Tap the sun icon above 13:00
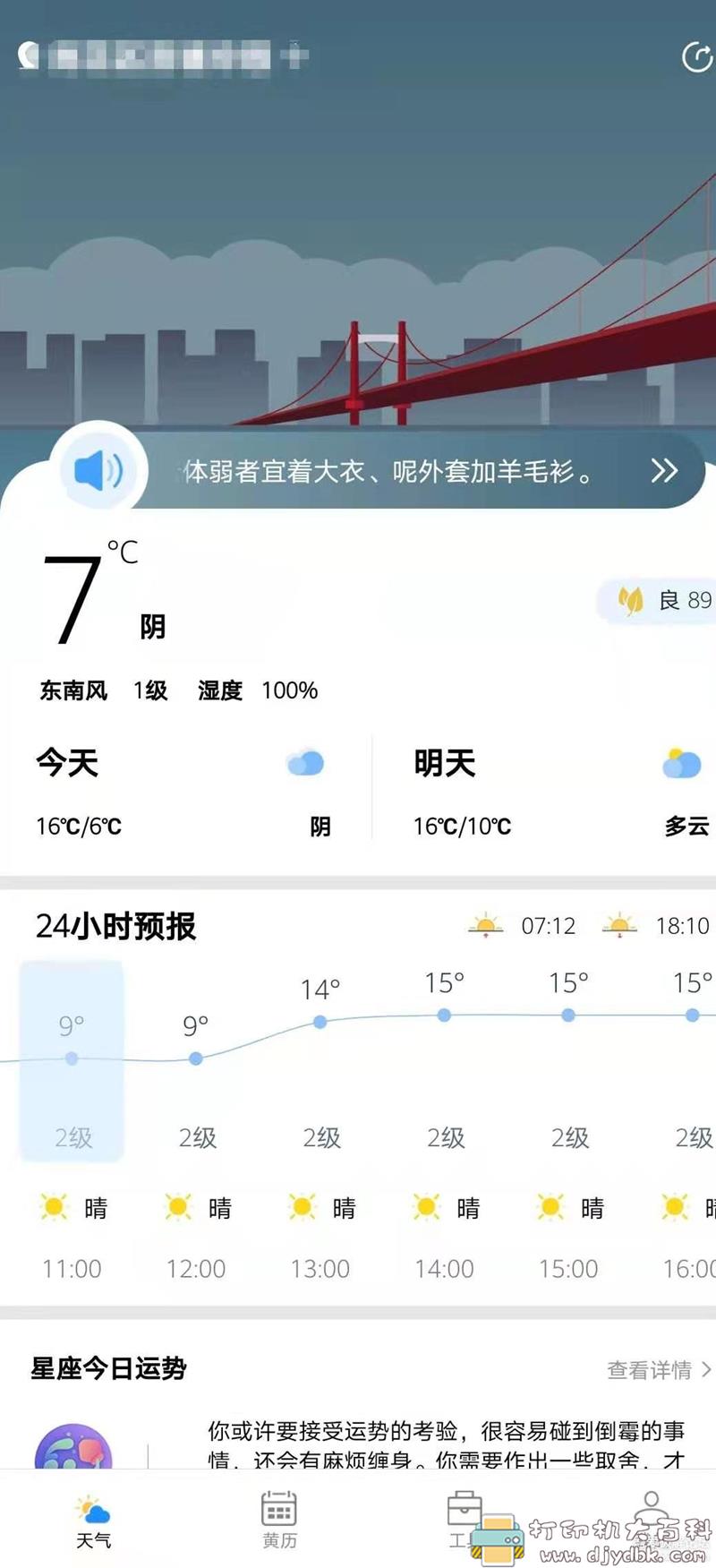The height and width of the screenshot is (1568, 716). [303, 1207]
